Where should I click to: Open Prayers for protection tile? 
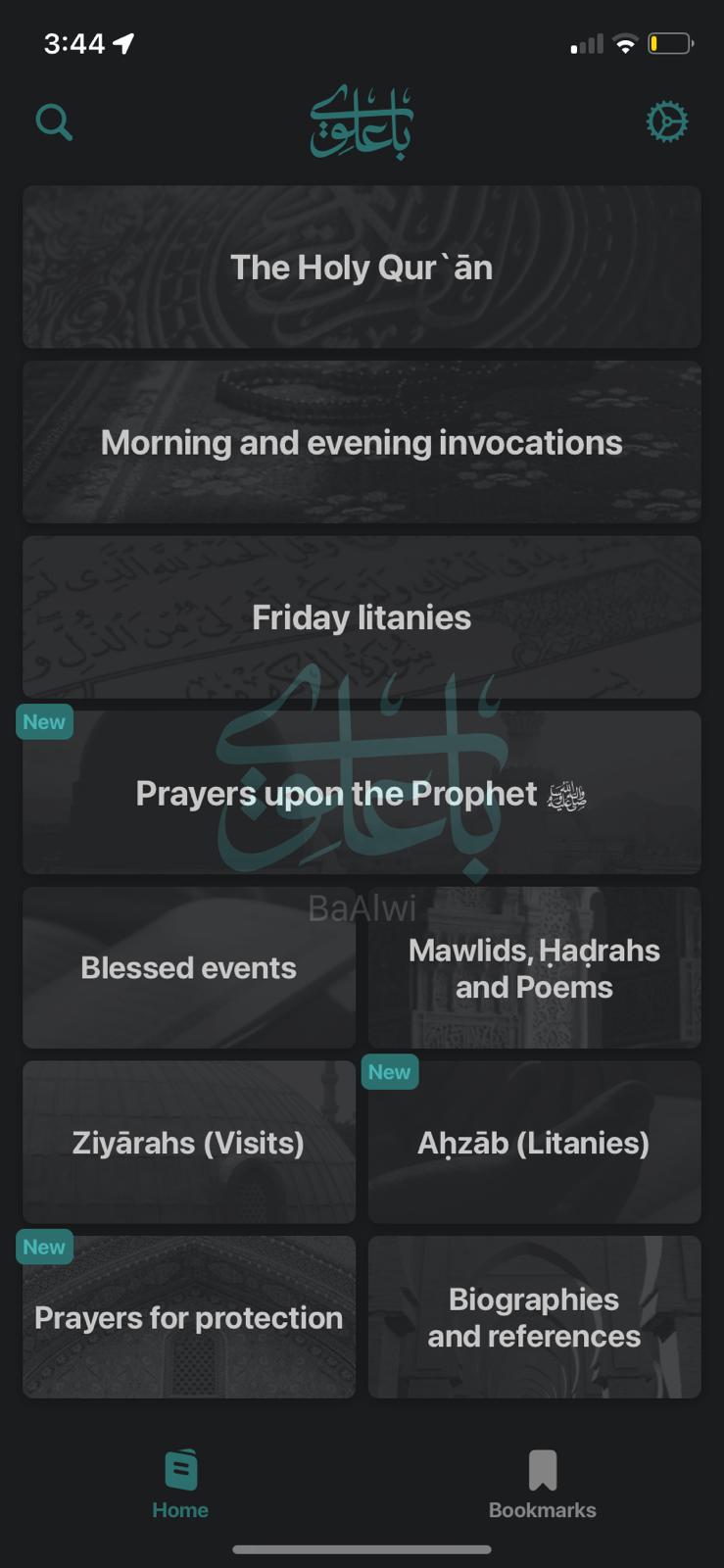[189, 1317]
